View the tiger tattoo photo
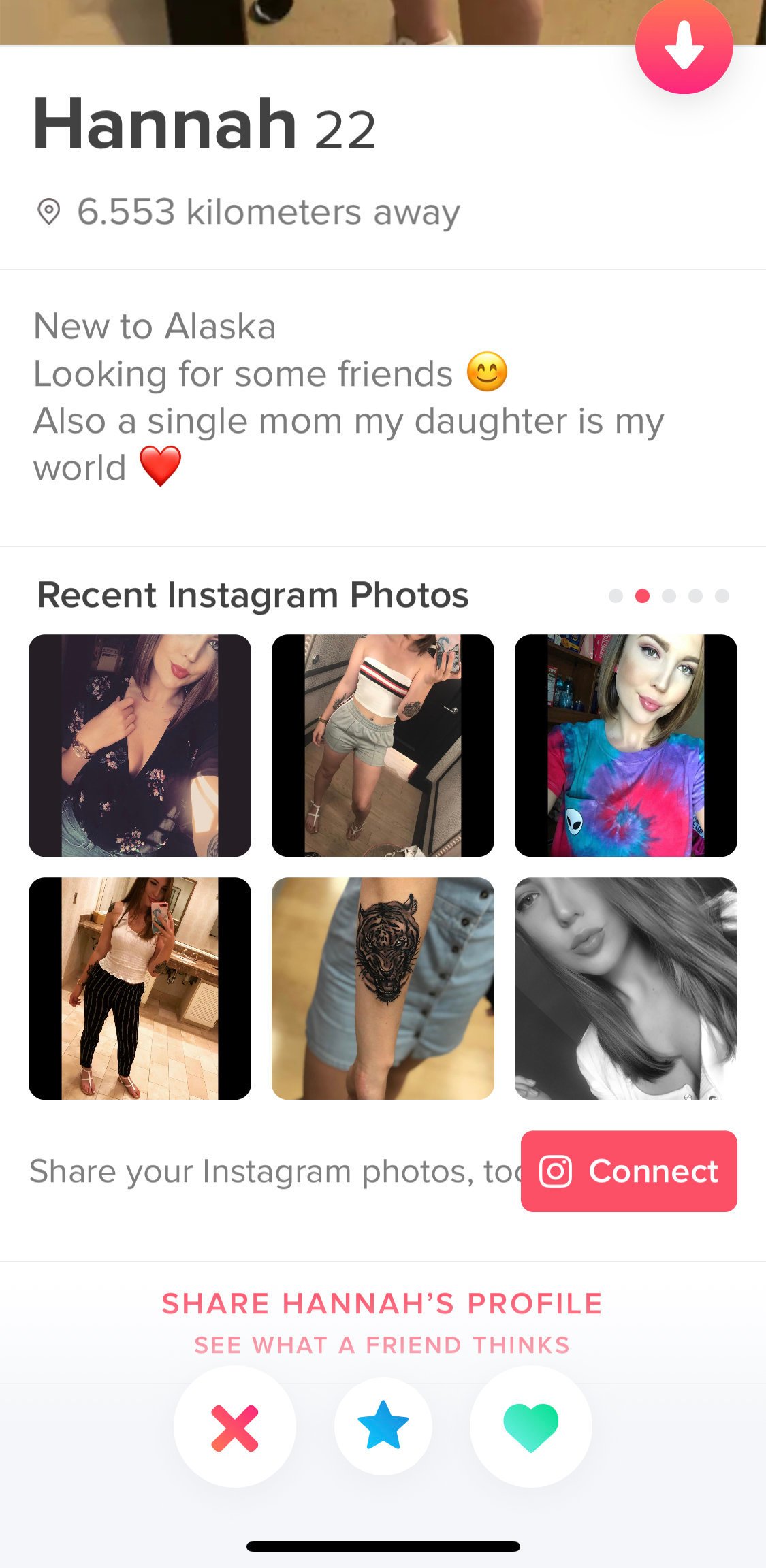This screenshot has height=1568, width=766. coord(383,988)
